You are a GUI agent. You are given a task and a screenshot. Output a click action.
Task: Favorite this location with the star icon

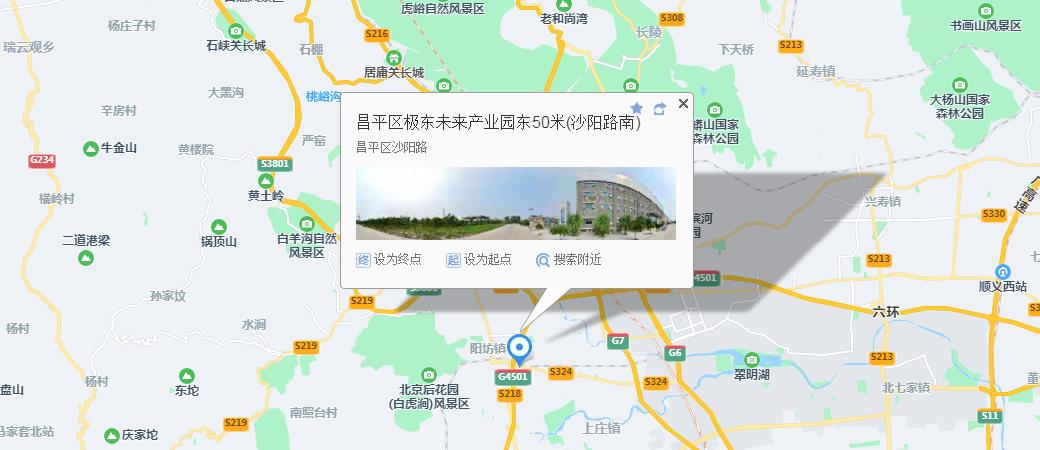tap(636, 108)
